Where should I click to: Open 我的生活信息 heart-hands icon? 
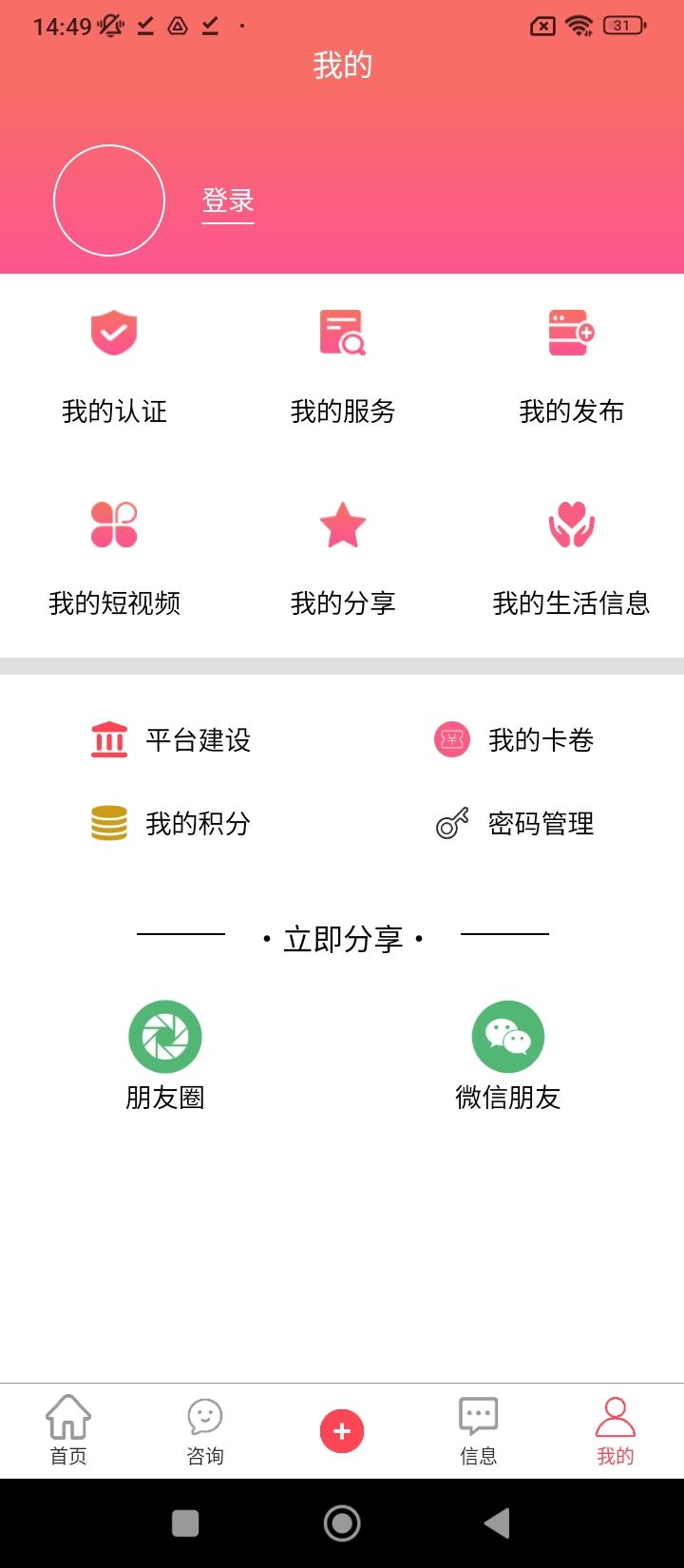pyautogui.click(x=570, y=524)
